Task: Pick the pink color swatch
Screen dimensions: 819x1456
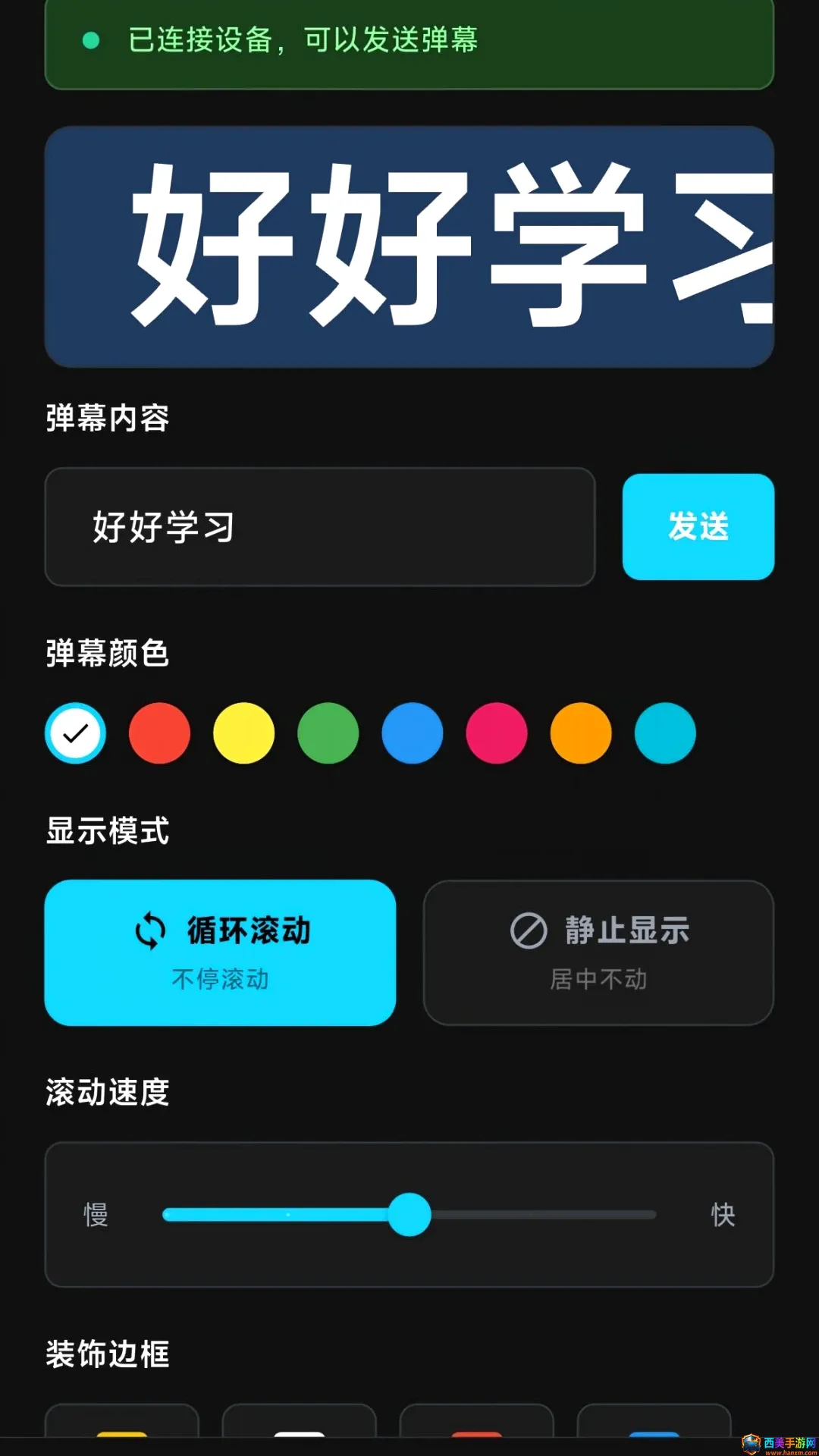Action: click(x=497, y=733)
